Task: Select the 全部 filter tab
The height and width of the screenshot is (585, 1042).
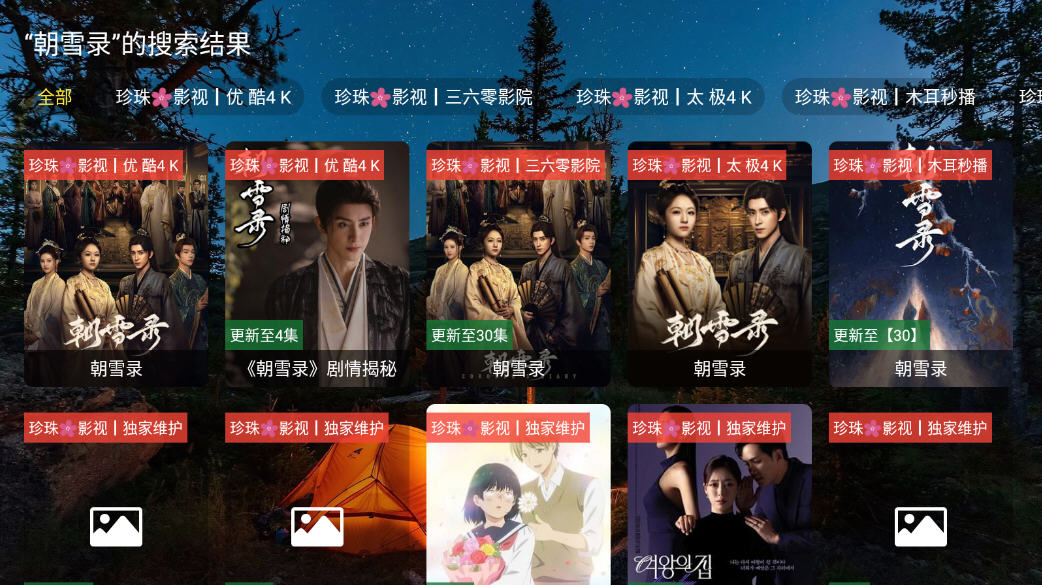Action: 55,97
